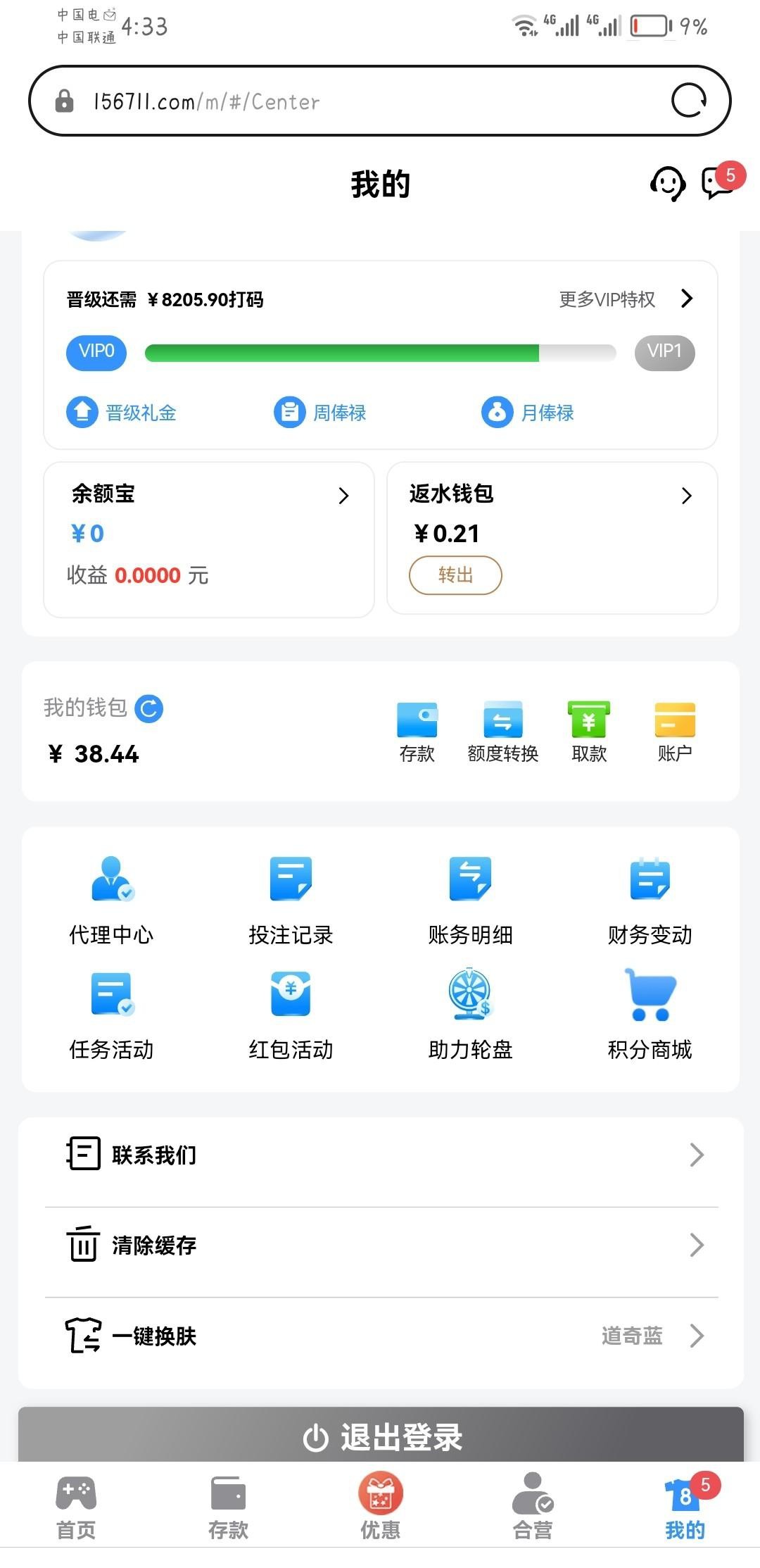Switch to the 首页 tab

[x=76, y=1507]
